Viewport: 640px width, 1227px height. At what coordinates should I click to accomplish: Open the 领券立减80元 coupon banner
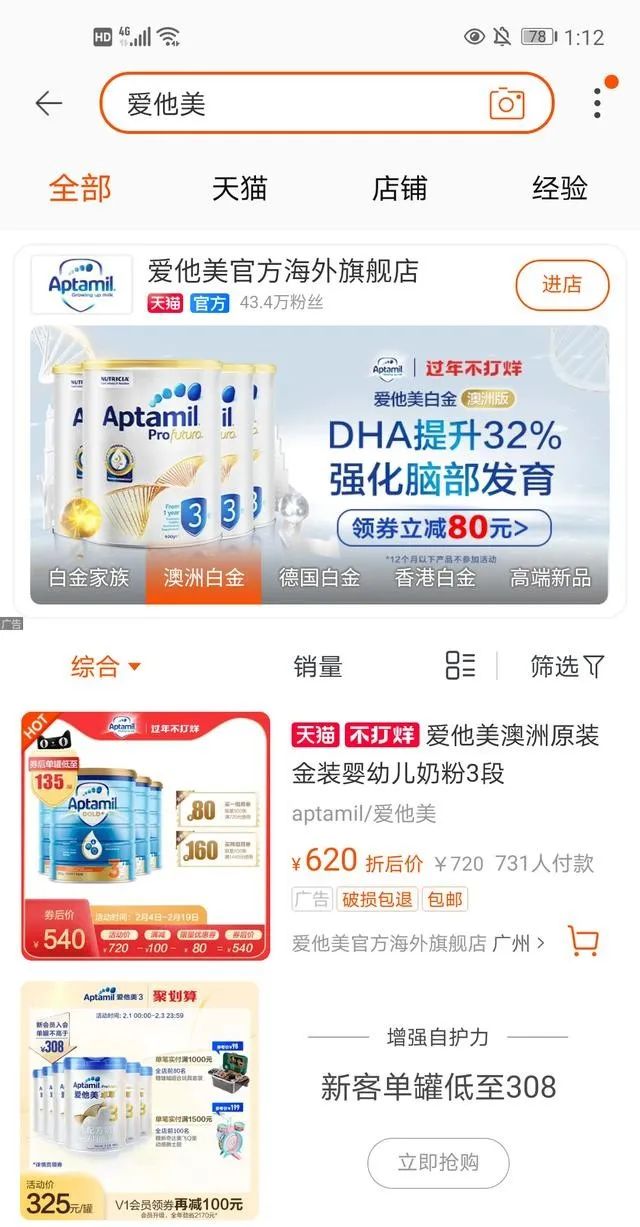click(x=443, y=526)
